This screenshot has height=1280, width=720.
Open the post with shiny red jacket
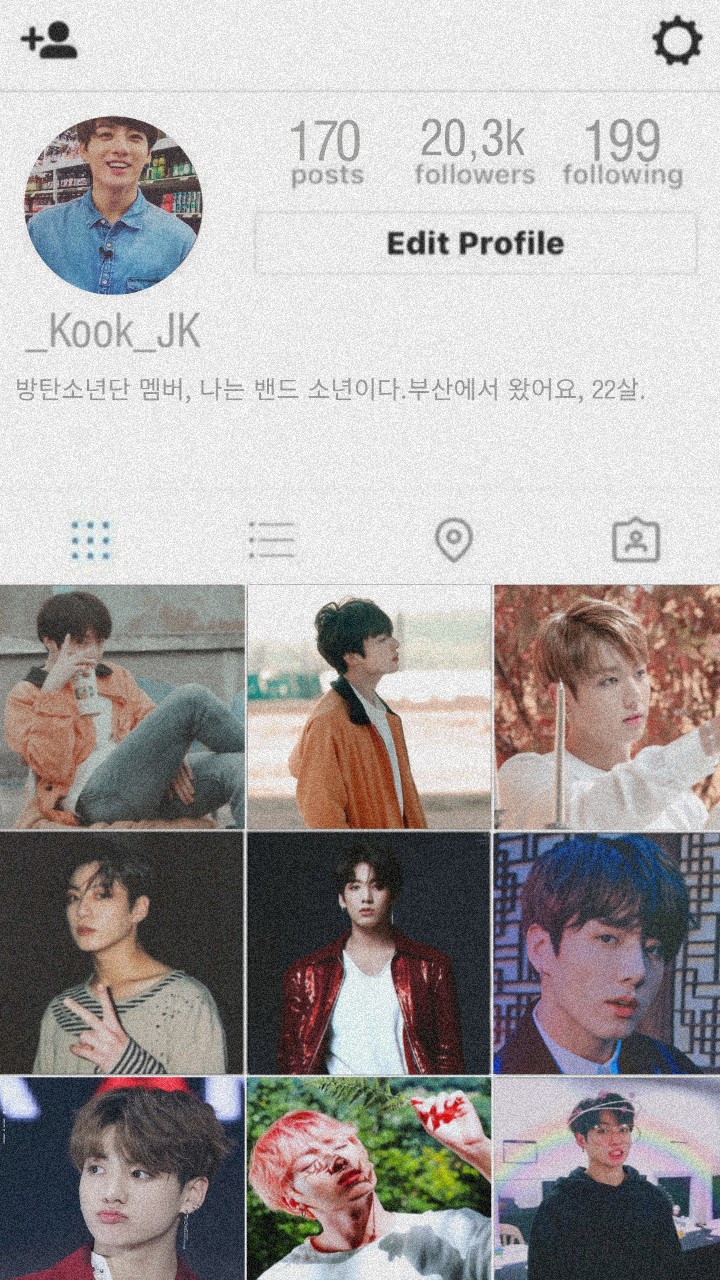coord(369,953)
